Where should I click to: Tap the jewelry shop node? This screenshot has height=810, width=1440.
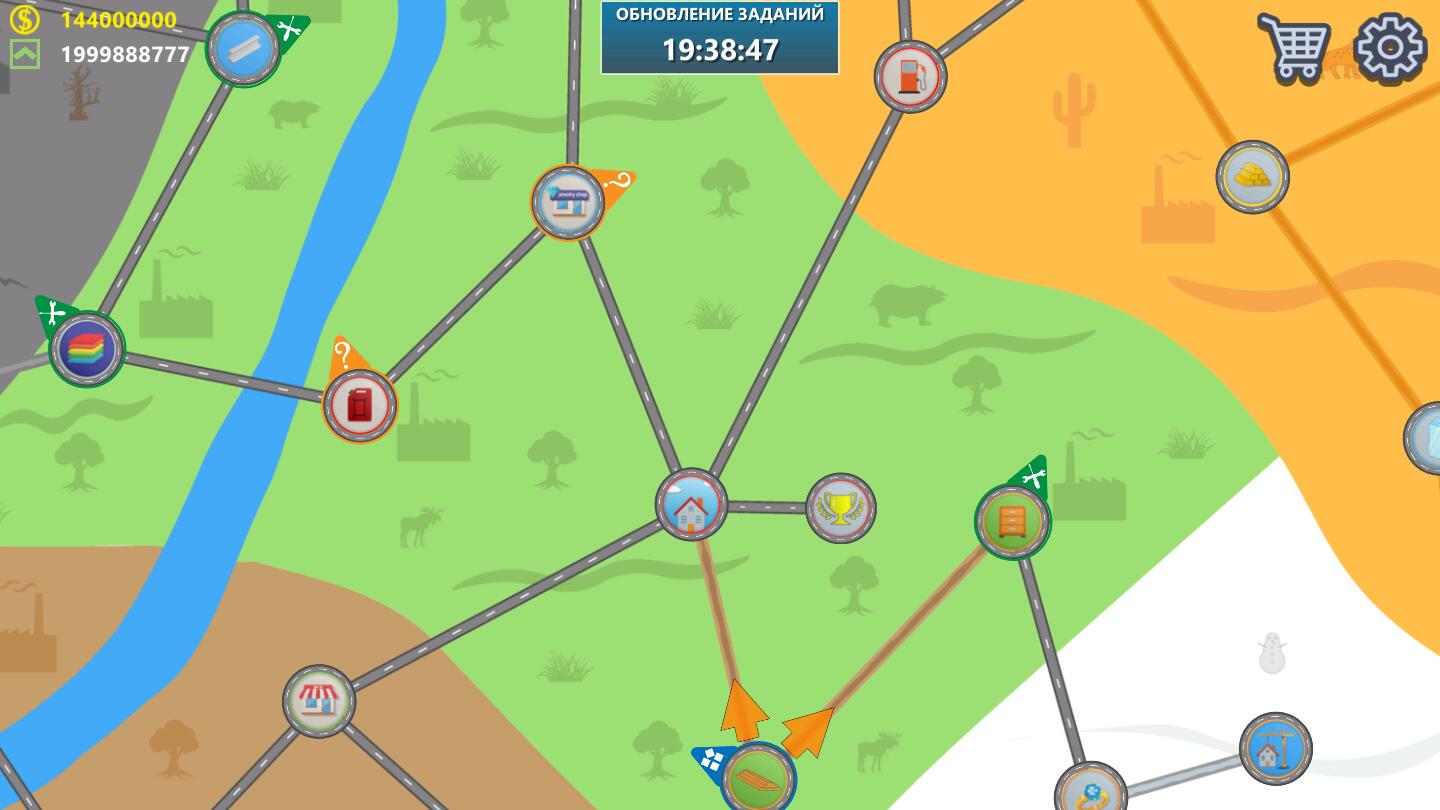click(x=568, y=203)
